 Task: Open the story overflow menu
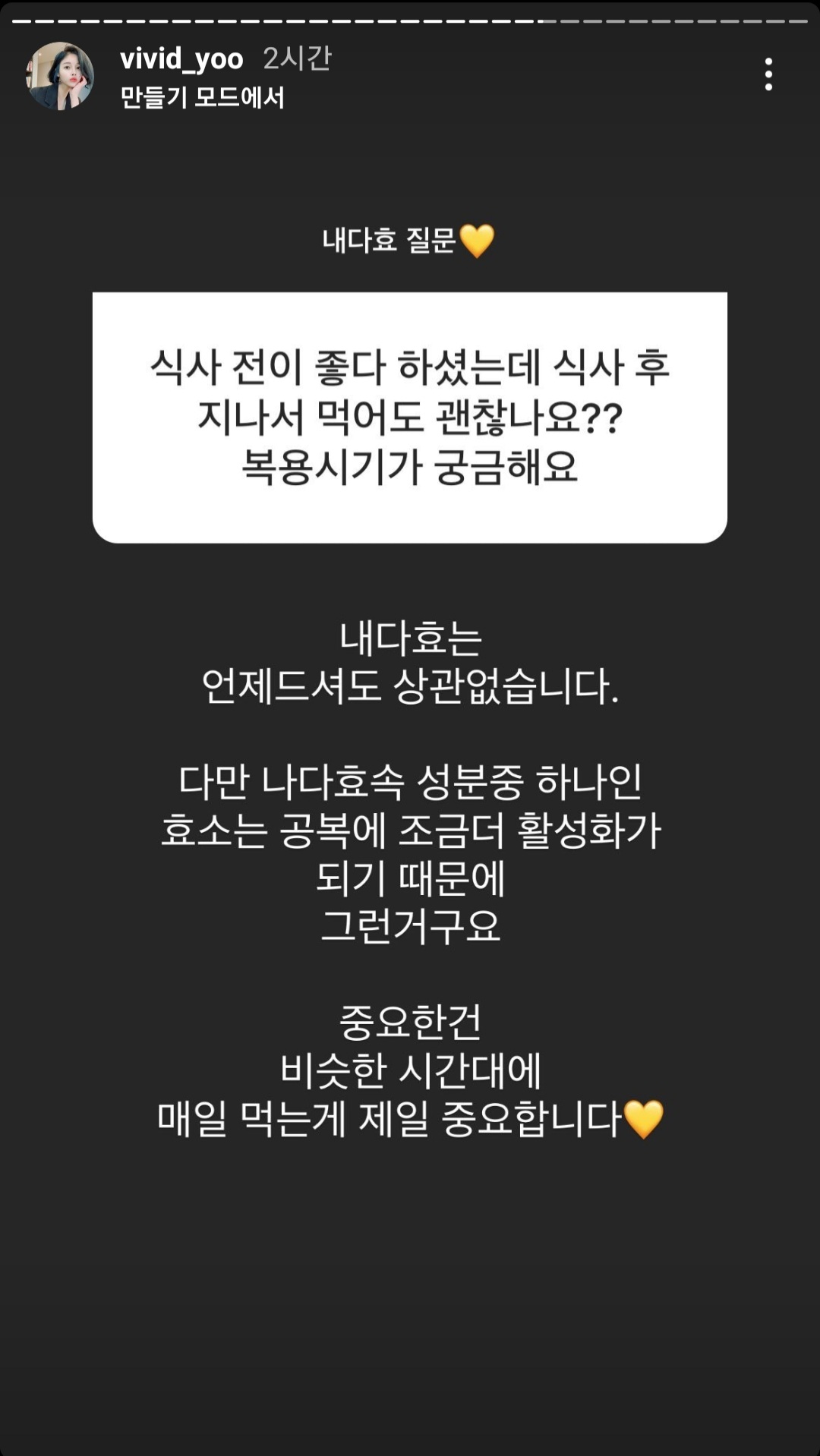point(768,74)
